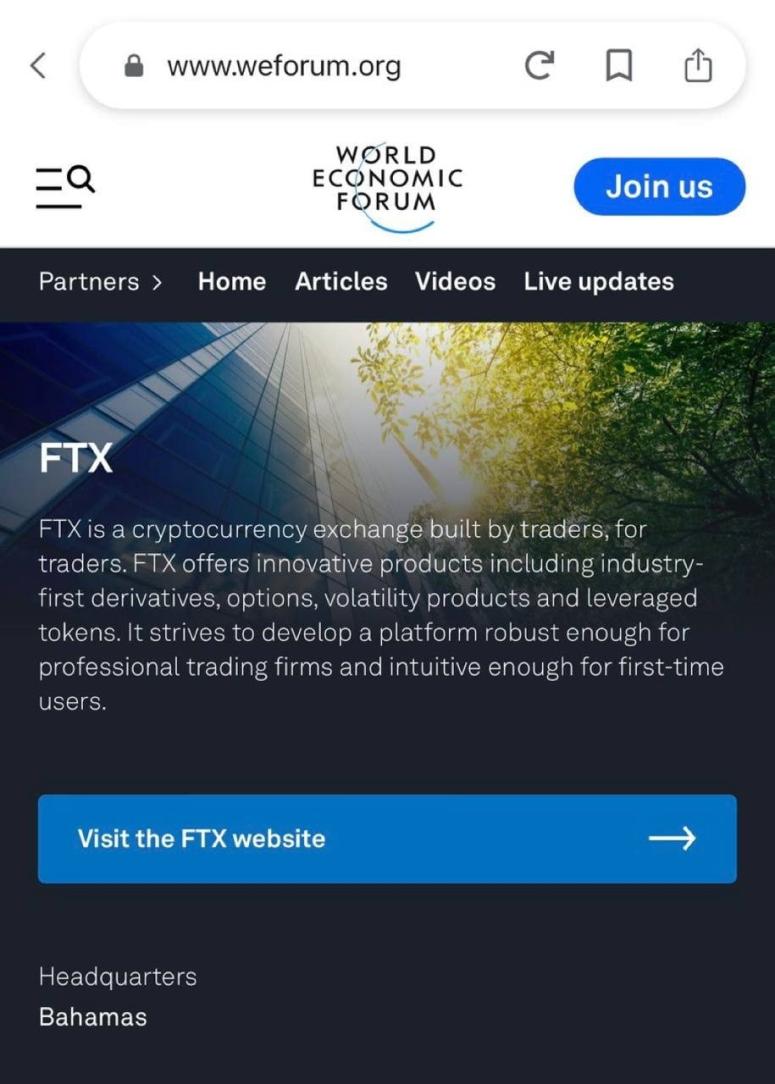Image resolution: width=775 pixels, height=1084 pixels.
Task: Reload the current page
Action: pyautogui.click(x=539, y=66)
